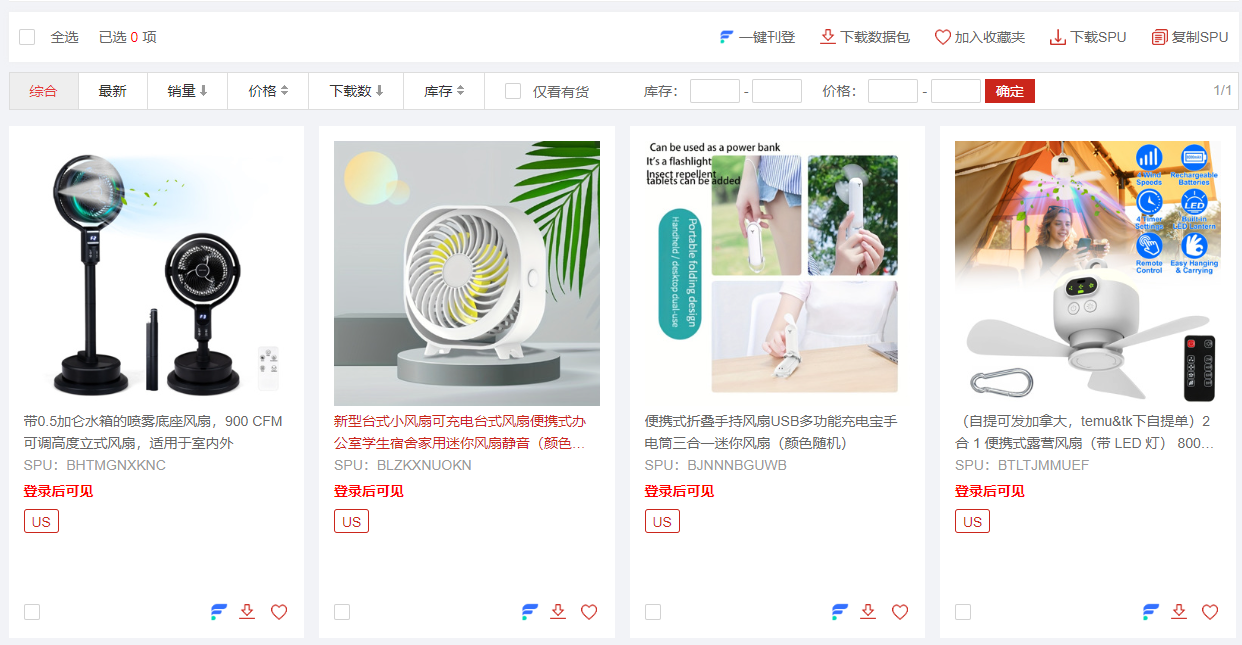Sort products by 下载数

[x=356, y=91]
